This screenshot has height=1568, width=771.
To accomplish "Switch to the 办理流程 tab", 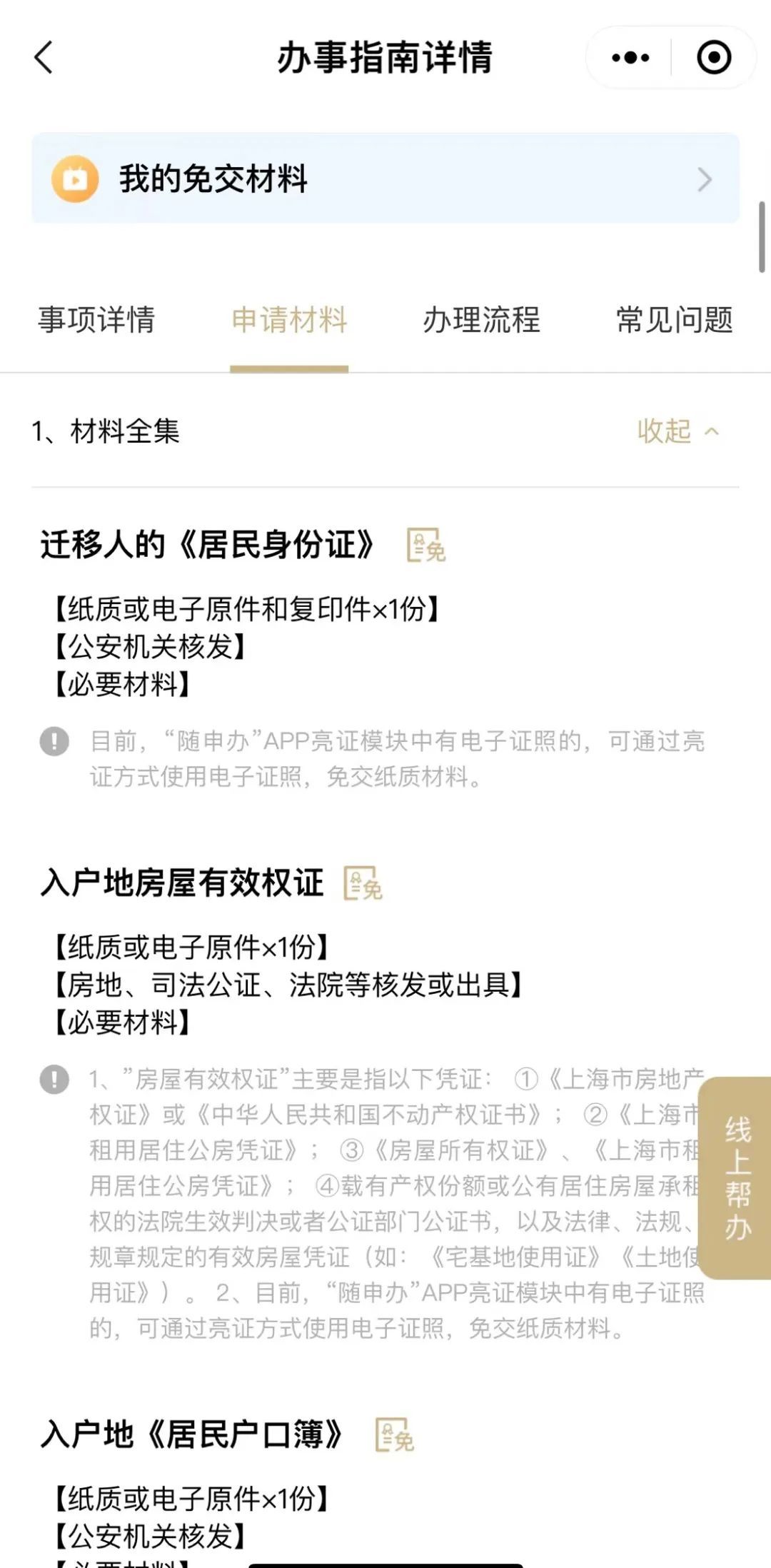I will click(x=482, y=320).
